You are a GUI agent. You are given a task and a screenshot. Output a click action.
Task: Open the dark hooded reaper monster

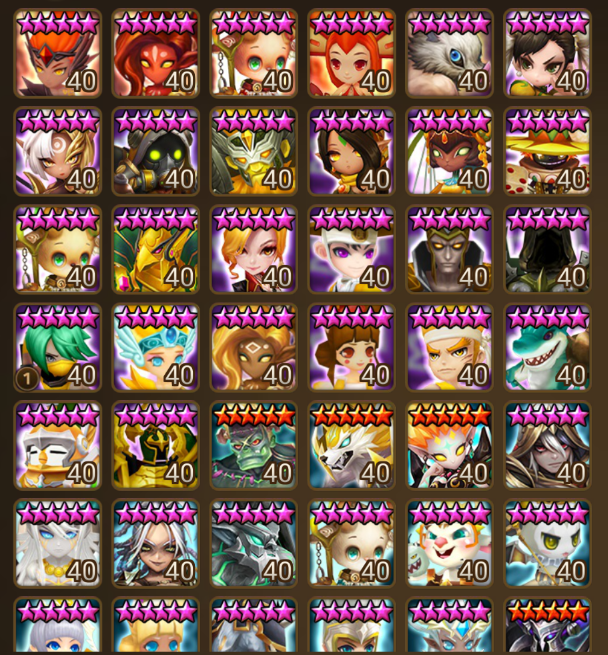click(x=547, y=252)
